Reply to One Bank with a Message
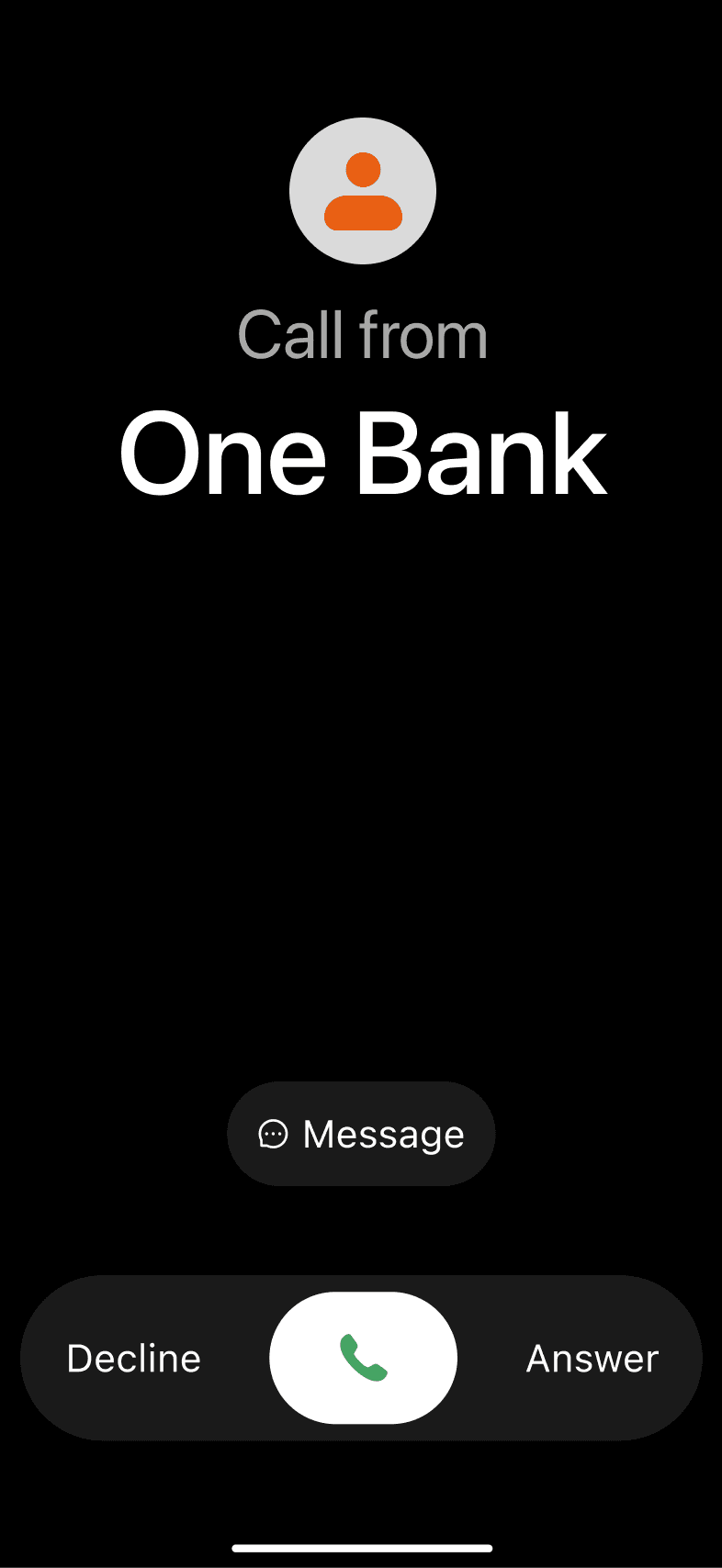Viewport: 722px width, 1568px height. click(x=361, y=1134)
